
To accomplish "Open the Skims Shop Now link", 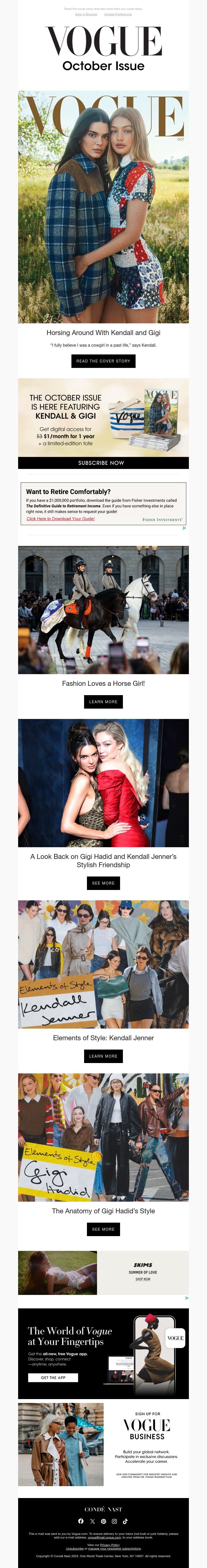I will (x=143, y=1279).
